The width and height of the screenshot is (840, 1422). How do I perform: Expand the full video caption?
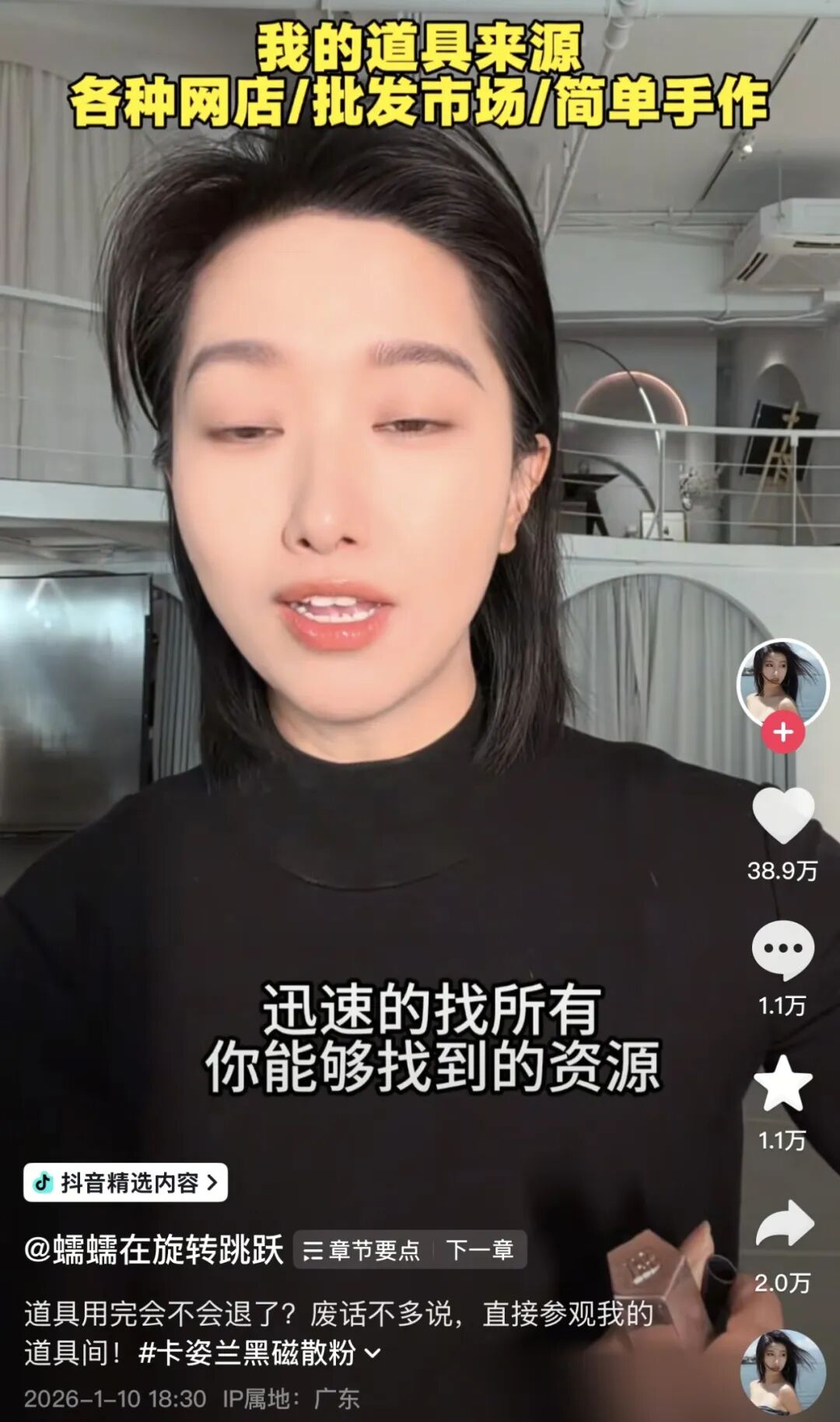point(373,1354)
